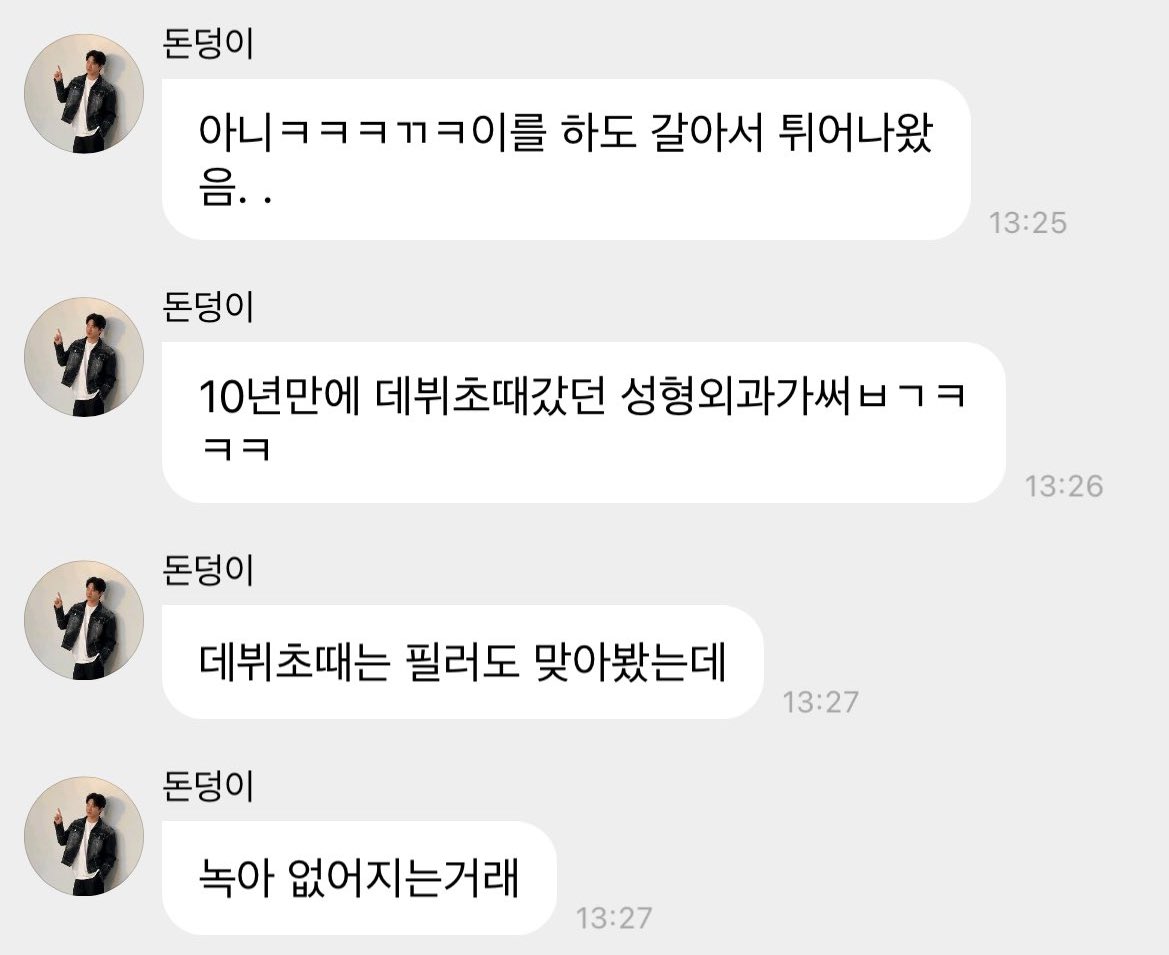Open sender avatar beside the 녹아 없어지는거래 message
Screen dimensions: 1169x955
pos(84,835)
